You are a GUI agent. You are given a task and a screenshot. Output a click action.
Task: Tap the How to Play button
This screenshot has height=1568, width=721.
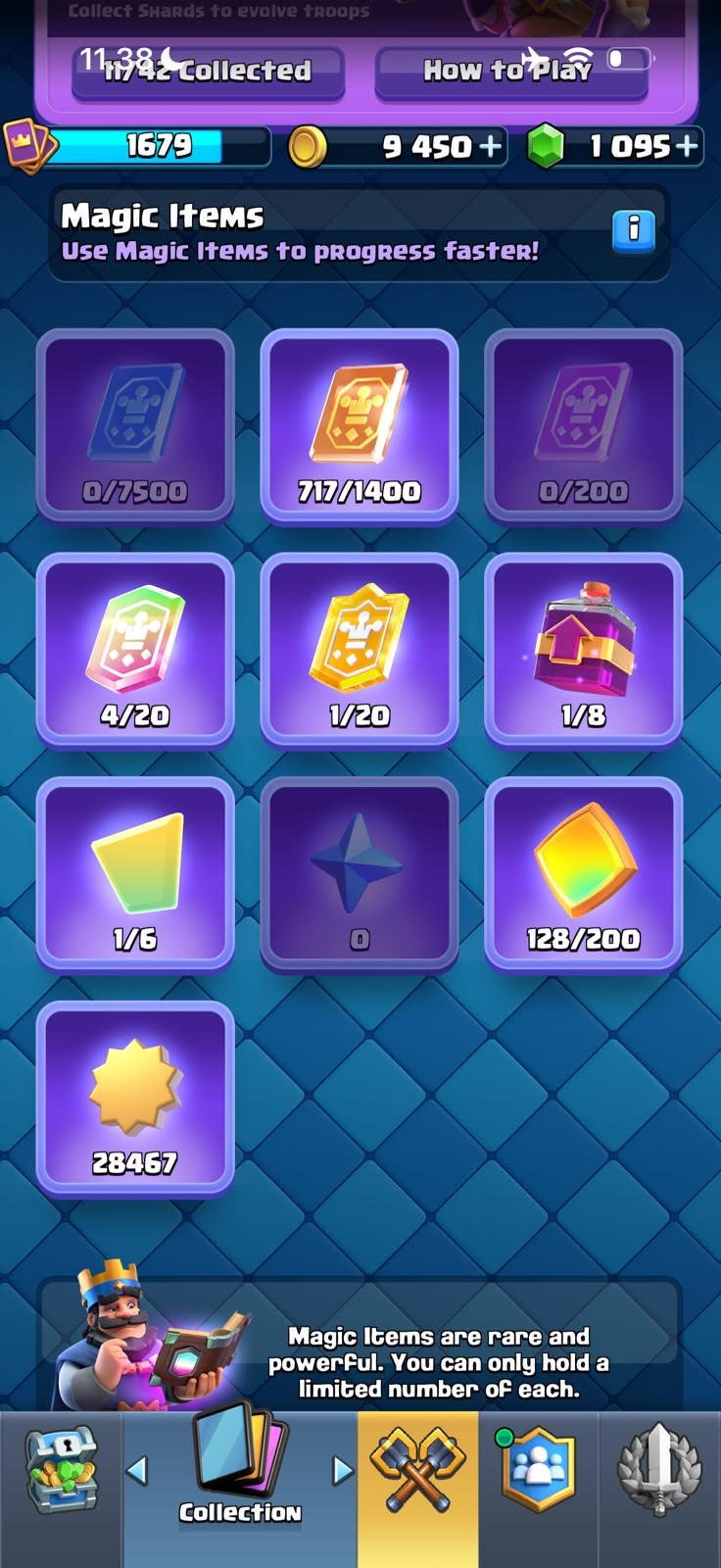click(x=511, y=72)
